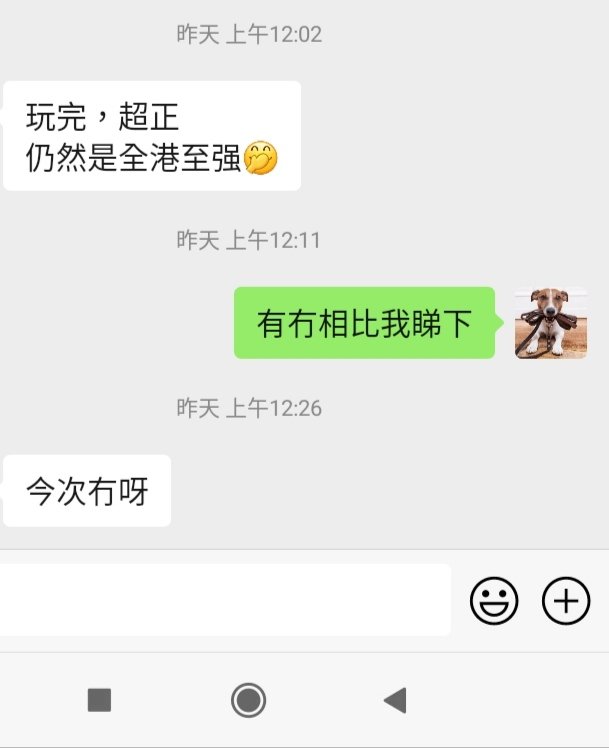Go back with the system back triangle
Image resolution: width=609 pixels, height=748 pixels.
pyautogui.click(x=396, y=700)
